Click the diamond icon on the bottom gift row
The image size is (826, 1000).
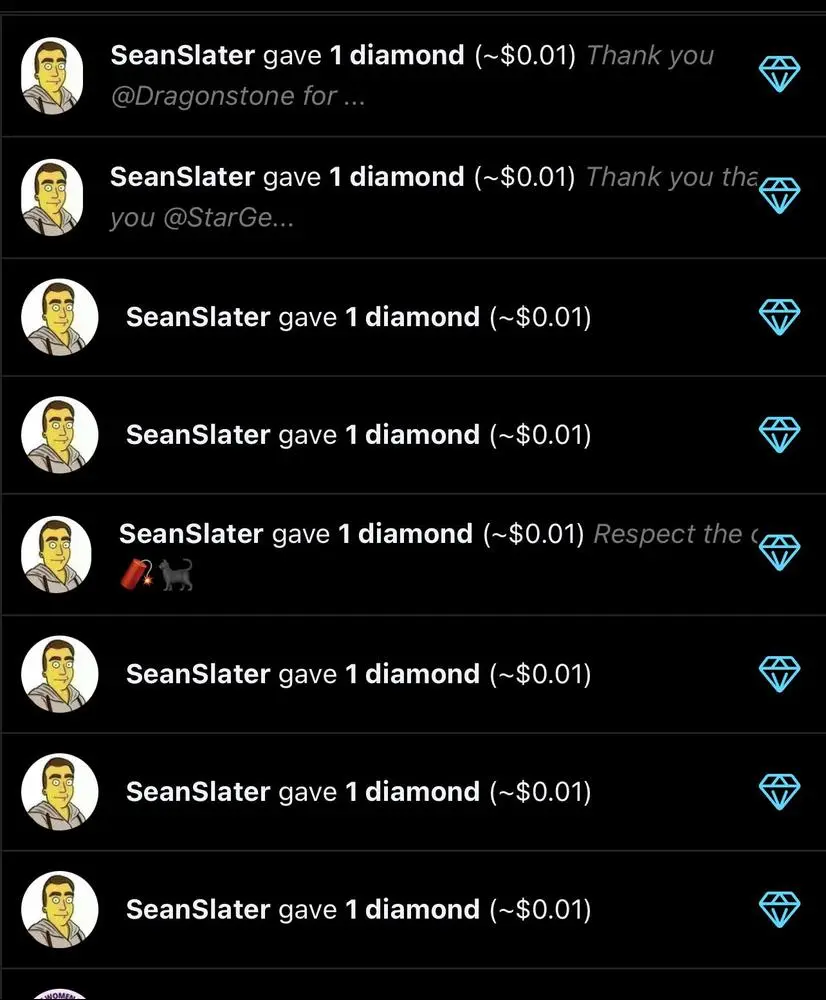click(780, 909)
